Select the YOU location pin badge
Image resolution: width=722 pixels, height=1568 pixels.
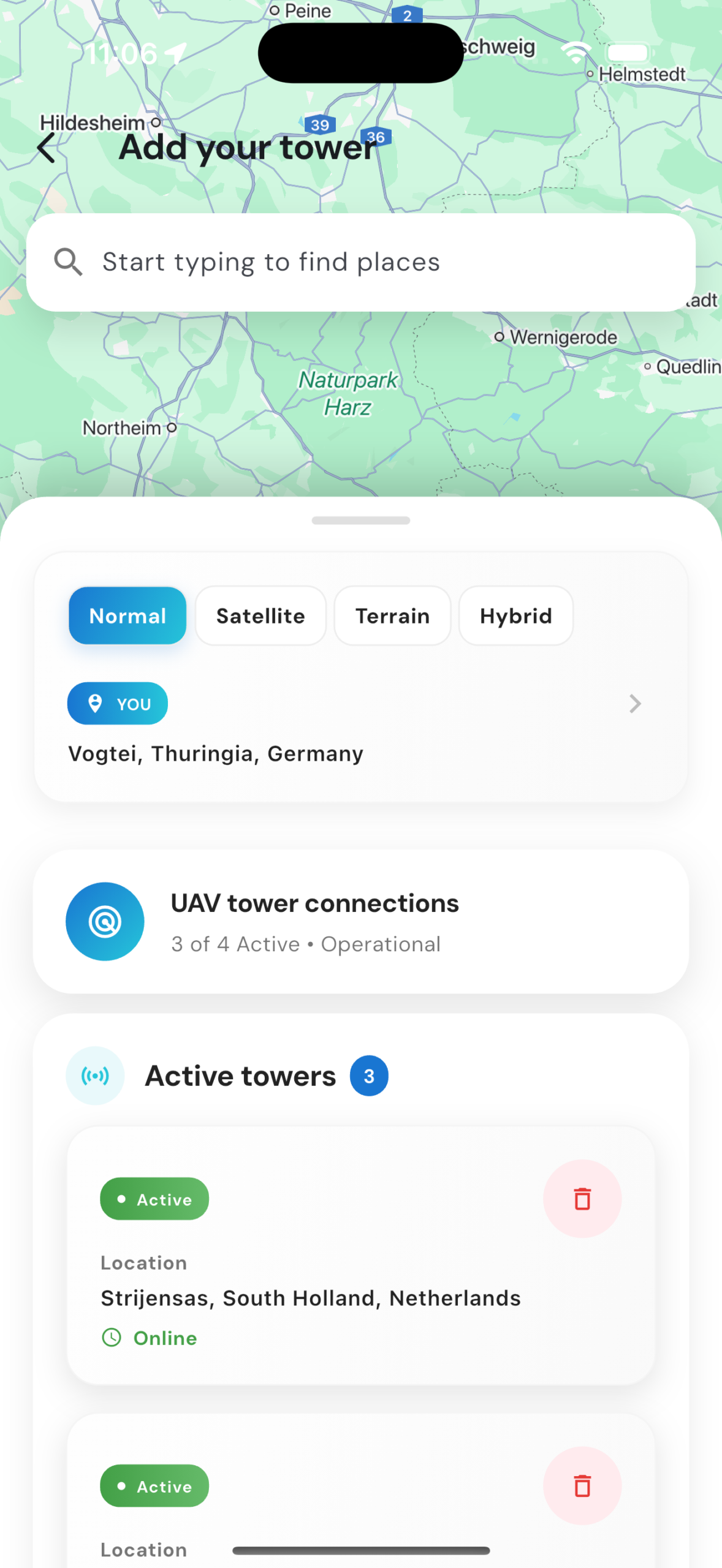(117, 704)
